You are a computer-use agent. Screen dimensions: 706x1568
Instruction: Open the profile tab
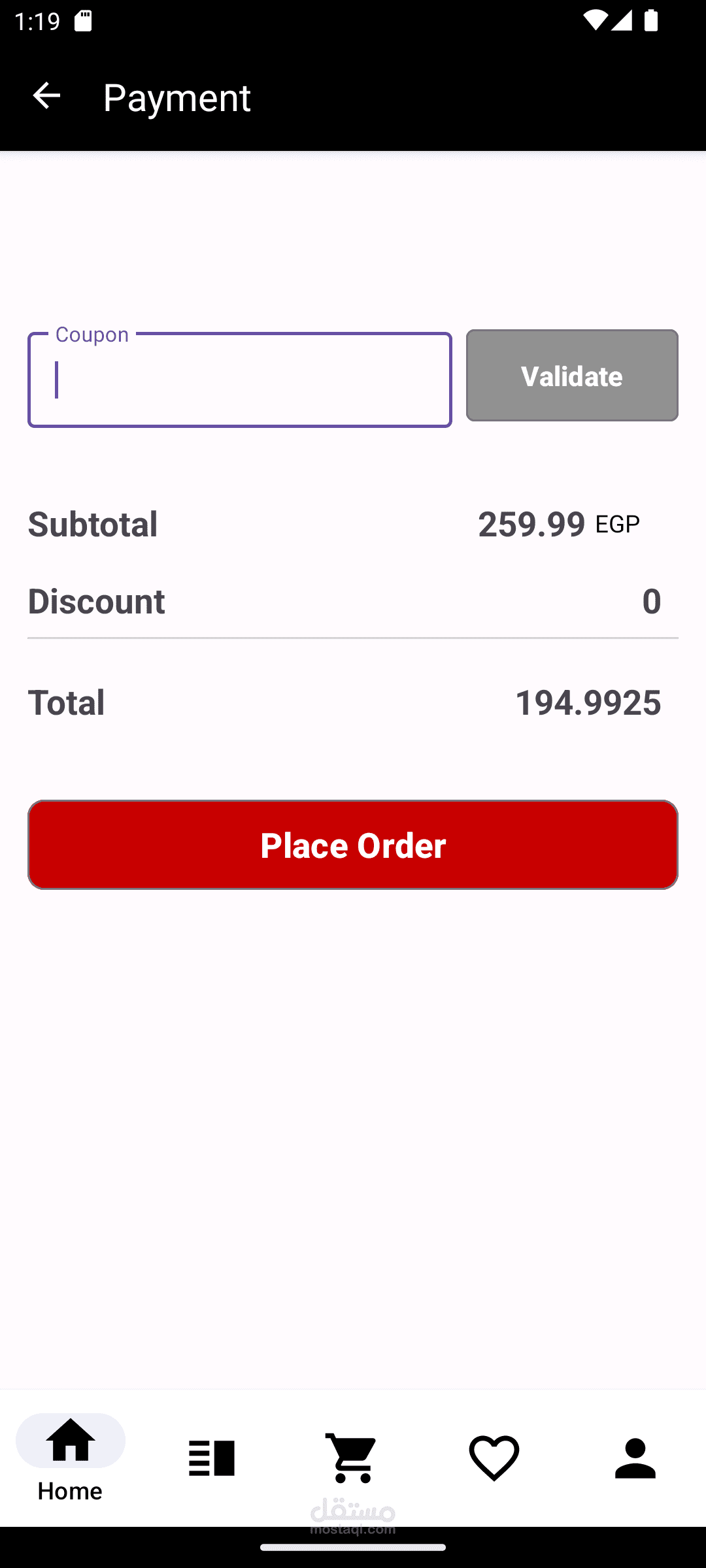(x=635, y=1458)
